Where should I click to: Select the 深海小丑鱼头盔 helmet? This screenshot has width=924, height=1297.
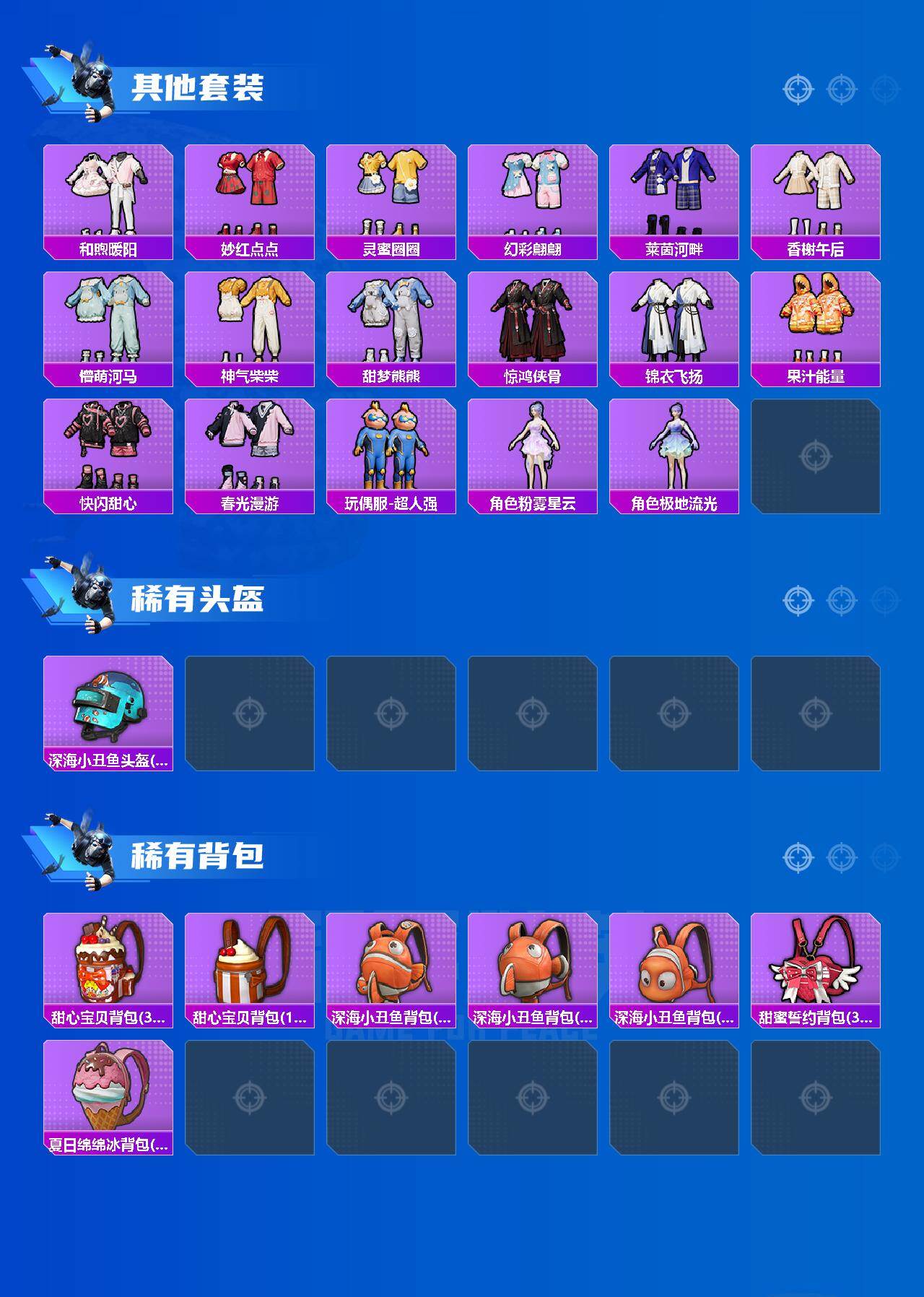pos(107,704)
